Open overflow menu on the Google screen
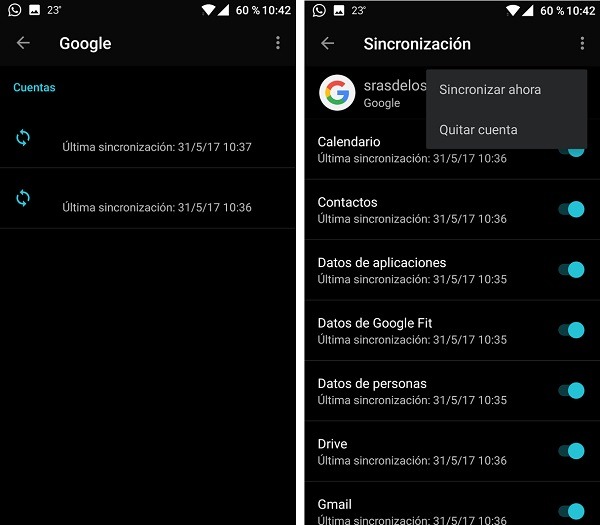Screen dimensions: 600x525 [278, 43]
